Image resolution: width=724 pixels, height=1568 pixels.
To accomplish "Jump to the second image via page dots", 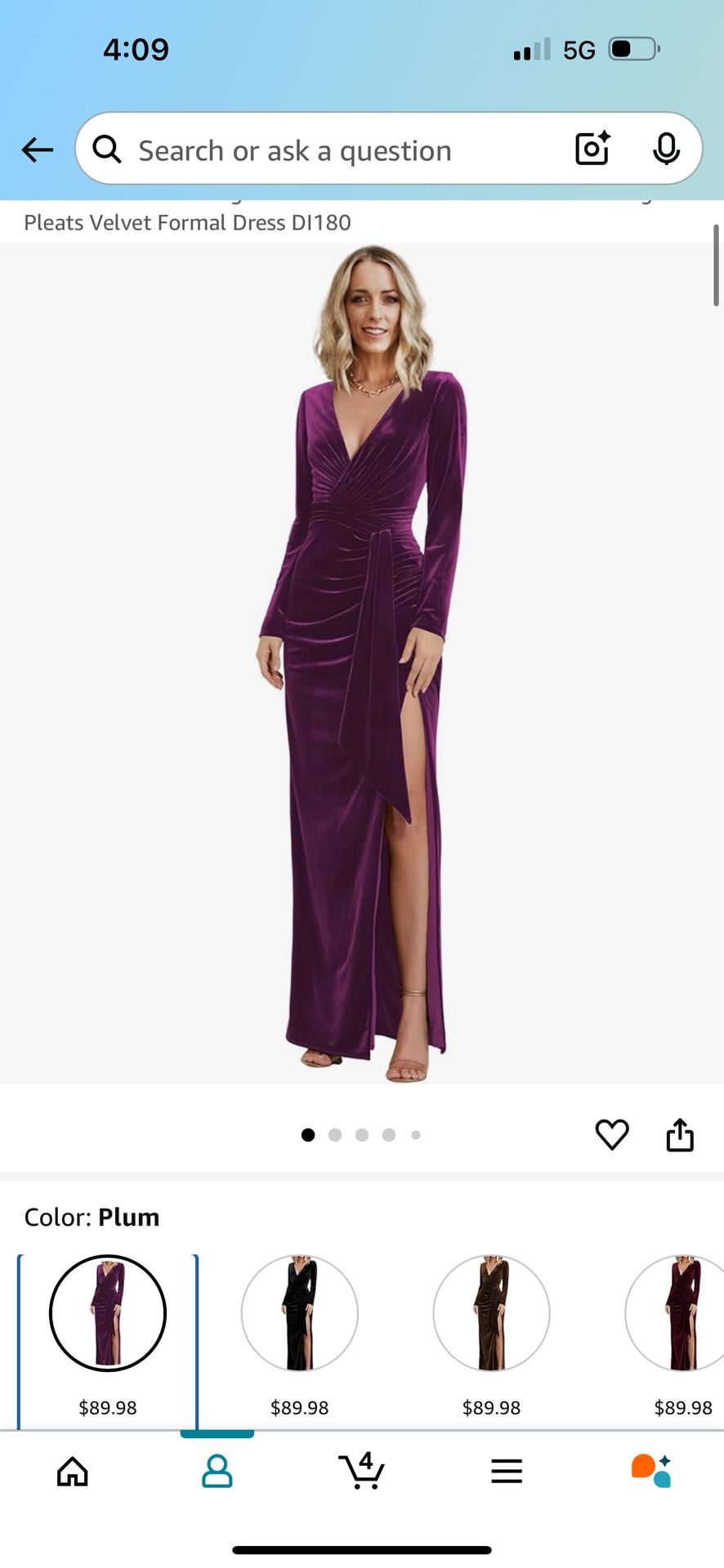I will coord(335,1134).
